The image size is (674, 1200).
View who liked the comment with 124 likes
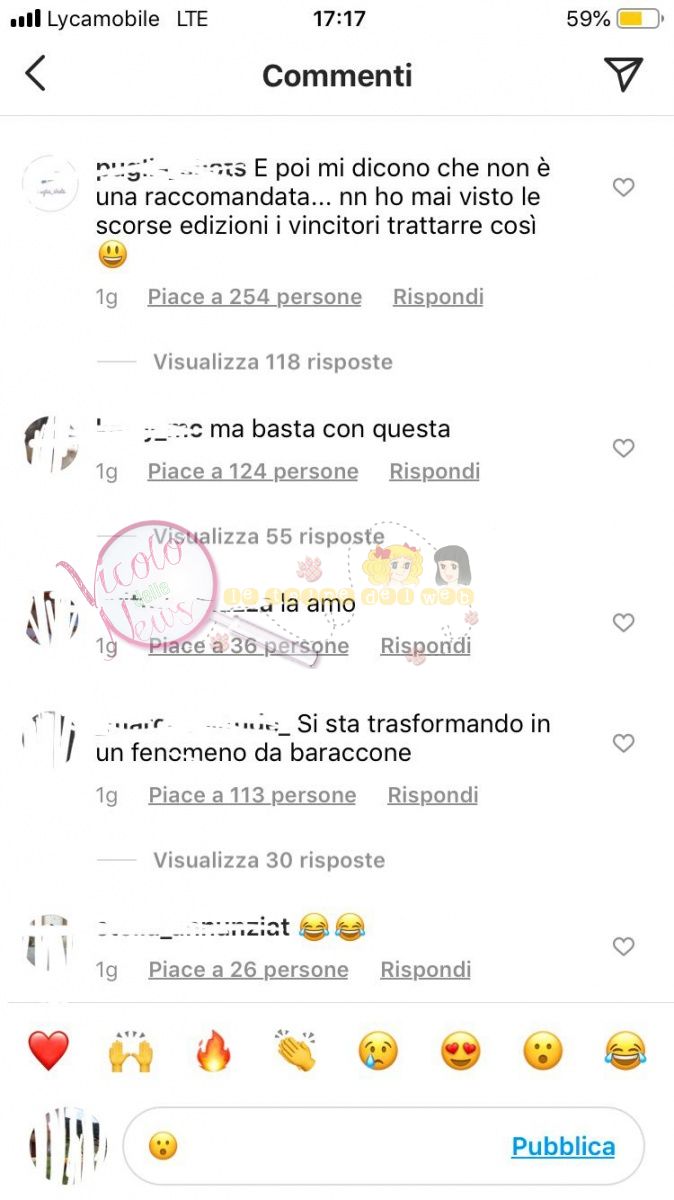(252, 471)
